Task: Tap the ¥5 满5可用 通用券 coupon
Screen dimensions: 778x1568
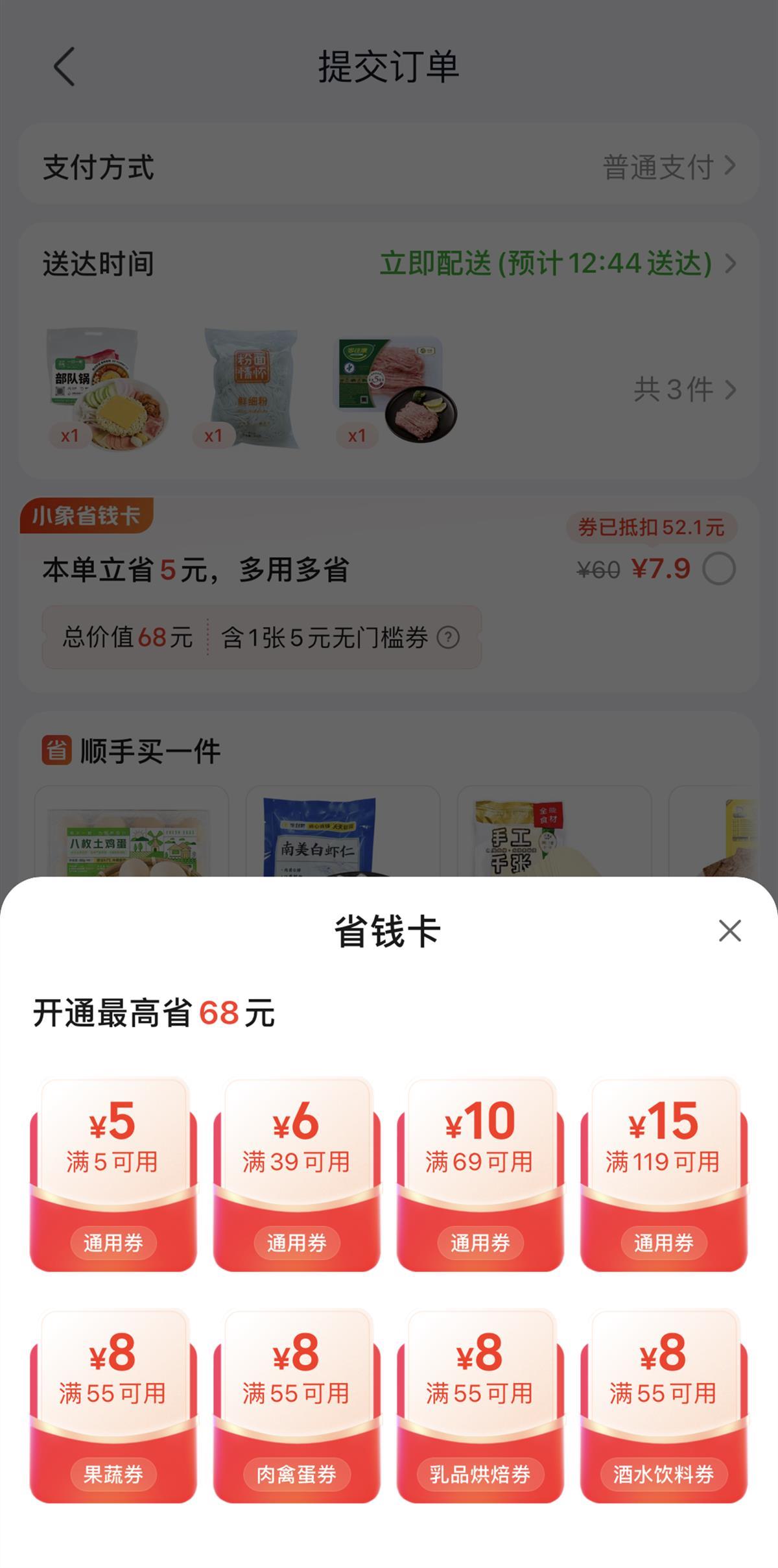Action: click(113, 1174)
